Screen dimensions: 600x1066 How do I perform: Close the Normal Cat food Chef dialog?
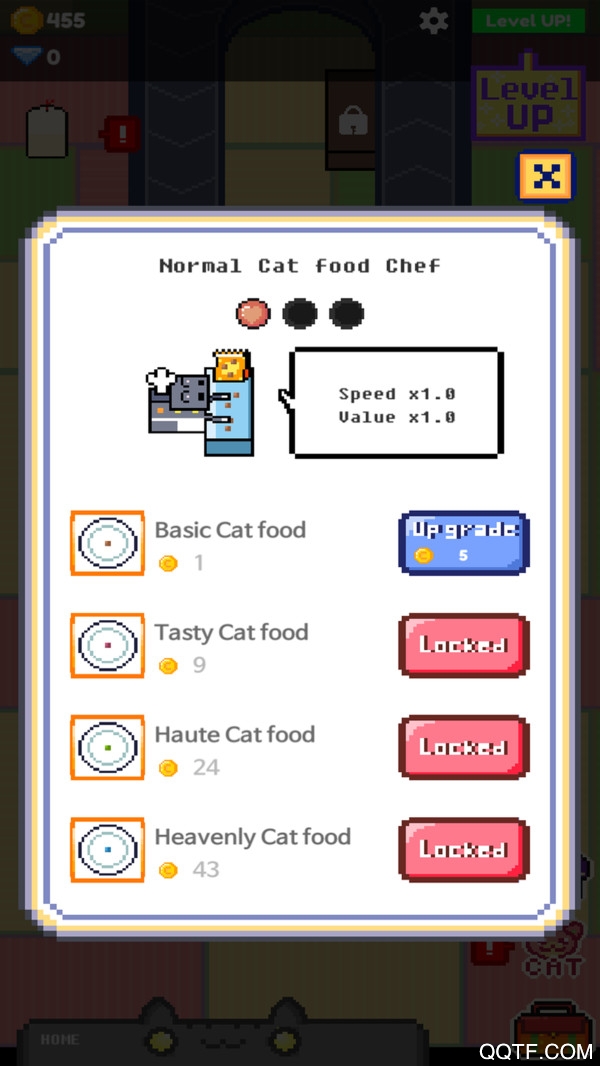click(545, 178)
